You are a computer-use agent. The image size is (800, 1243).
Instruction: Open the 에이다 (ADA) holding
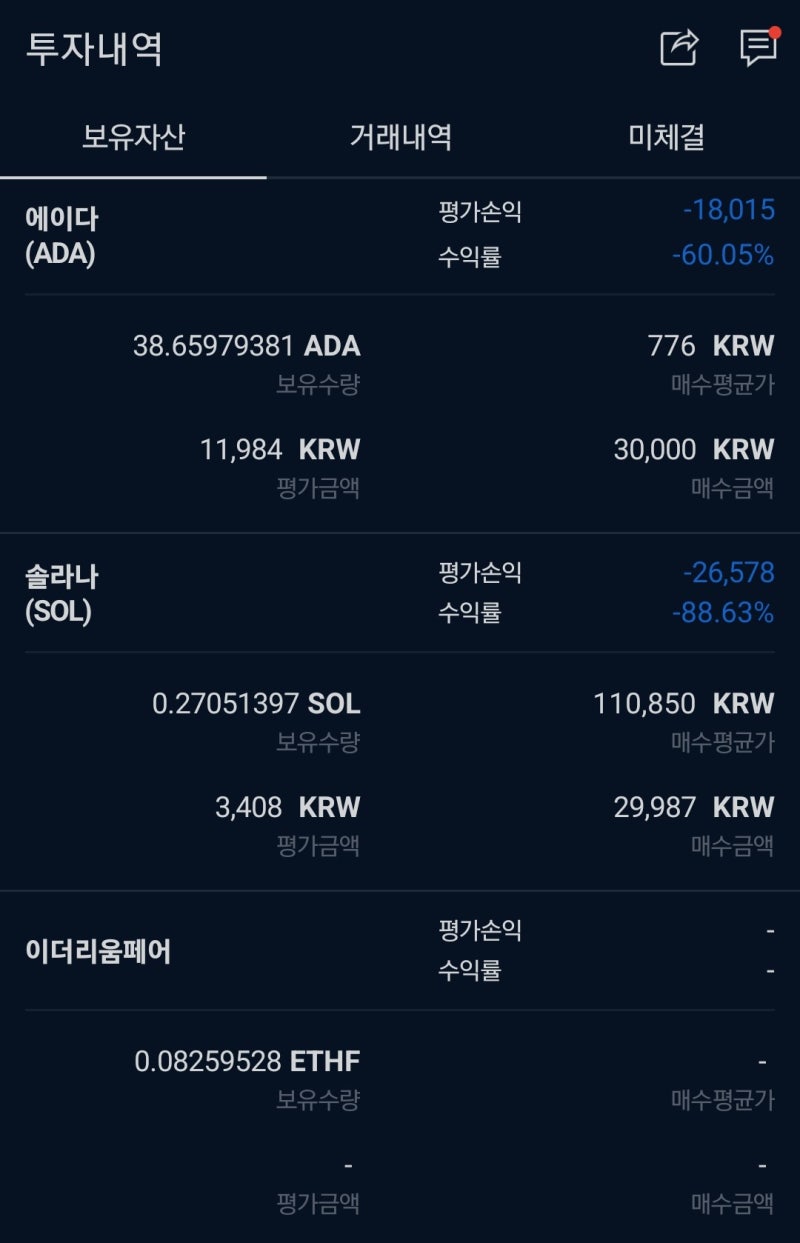(62, 236)
